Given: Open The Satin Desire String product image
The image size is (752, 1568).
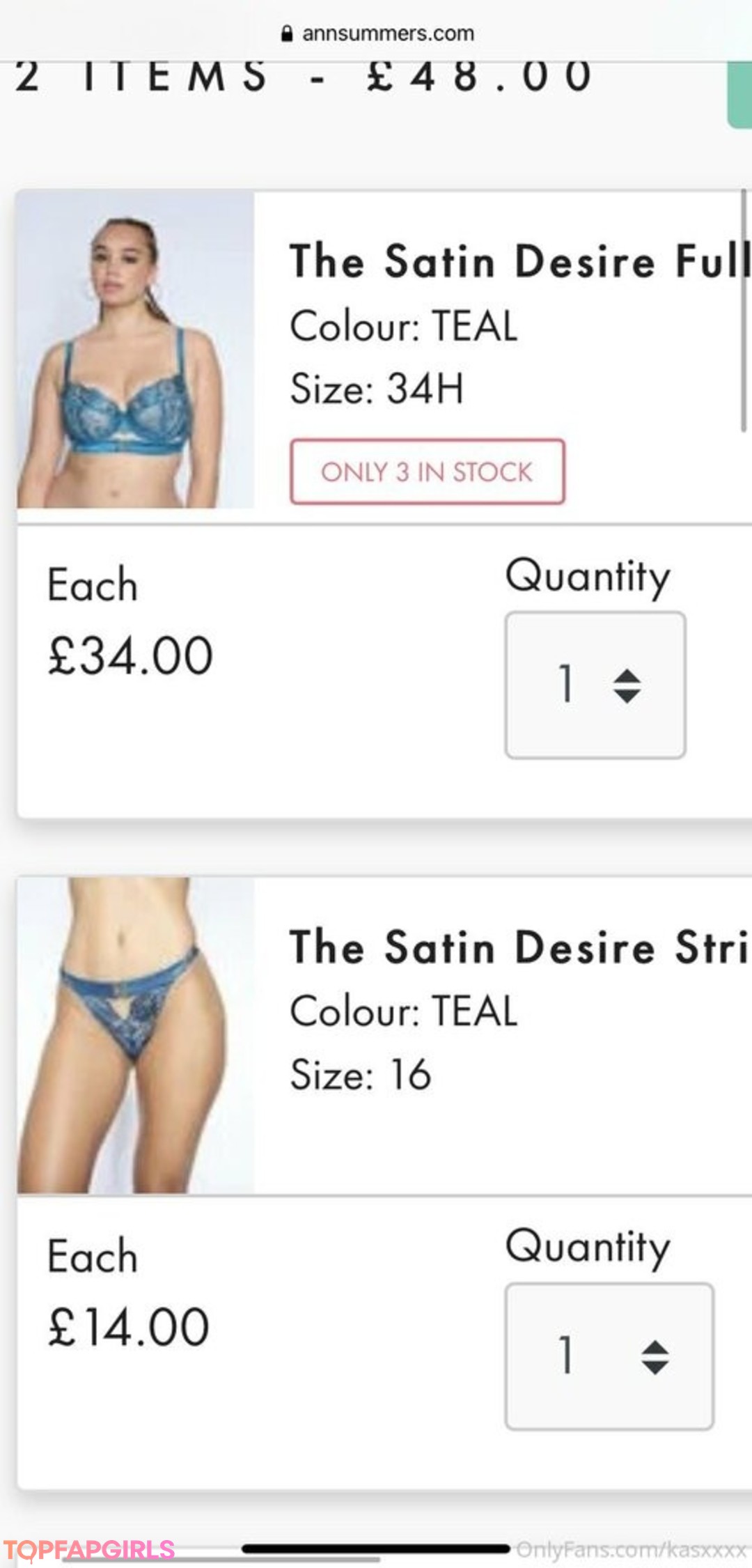Looking at the screenshot, I should click(x=136, y=1036).
